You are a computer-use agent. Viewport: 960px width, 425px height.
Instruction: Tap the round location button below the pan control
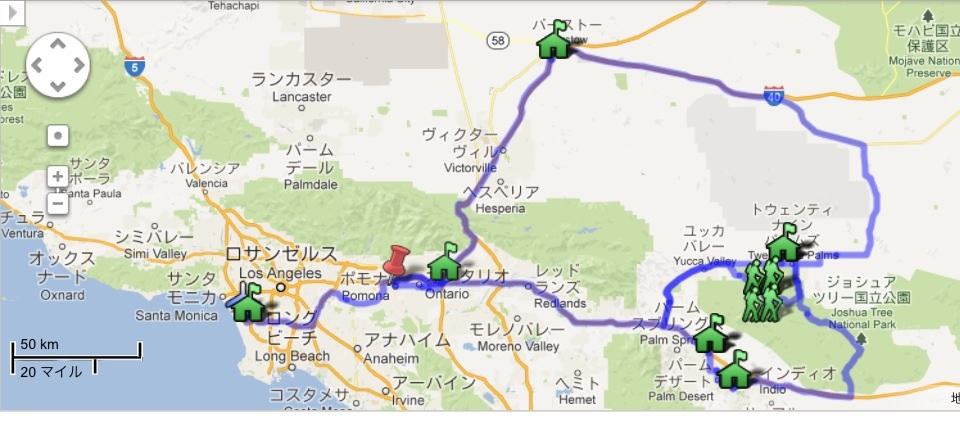58,135
